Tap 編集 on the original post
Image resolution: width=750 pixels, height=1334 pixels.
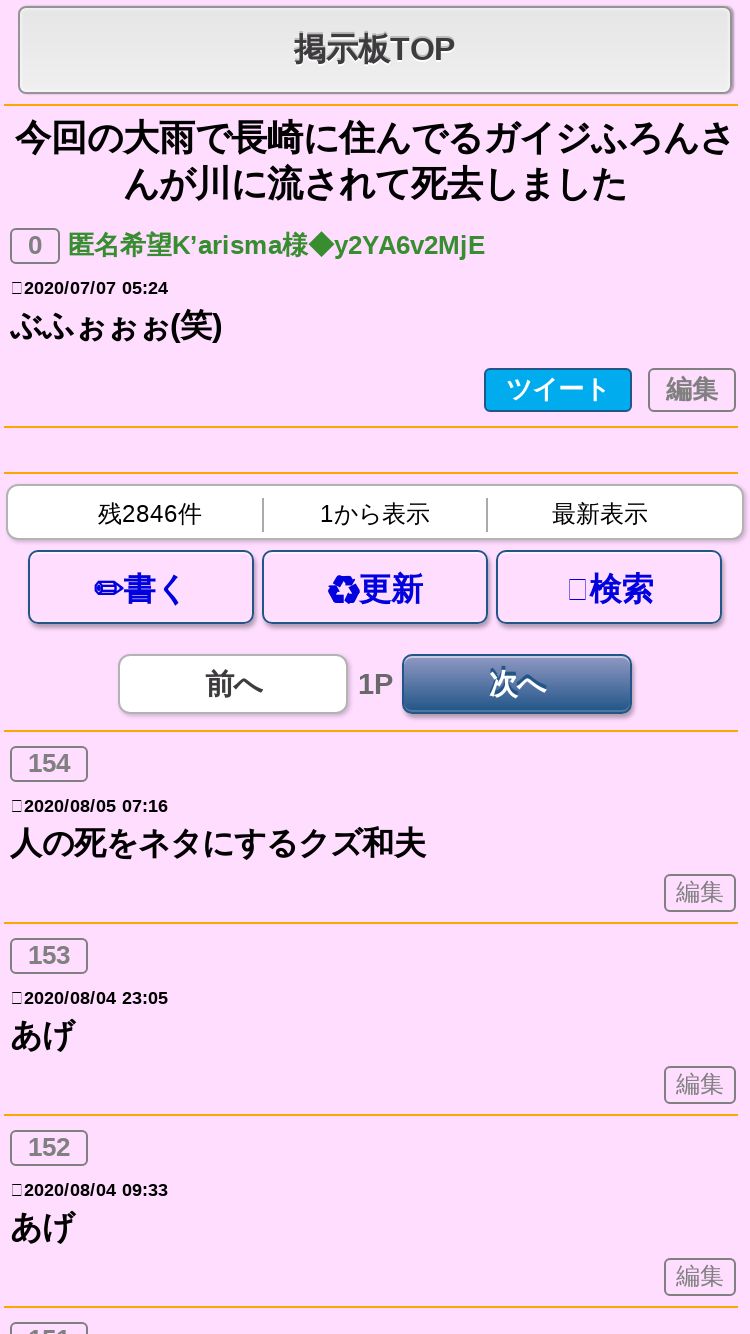(x=691, y=390)
